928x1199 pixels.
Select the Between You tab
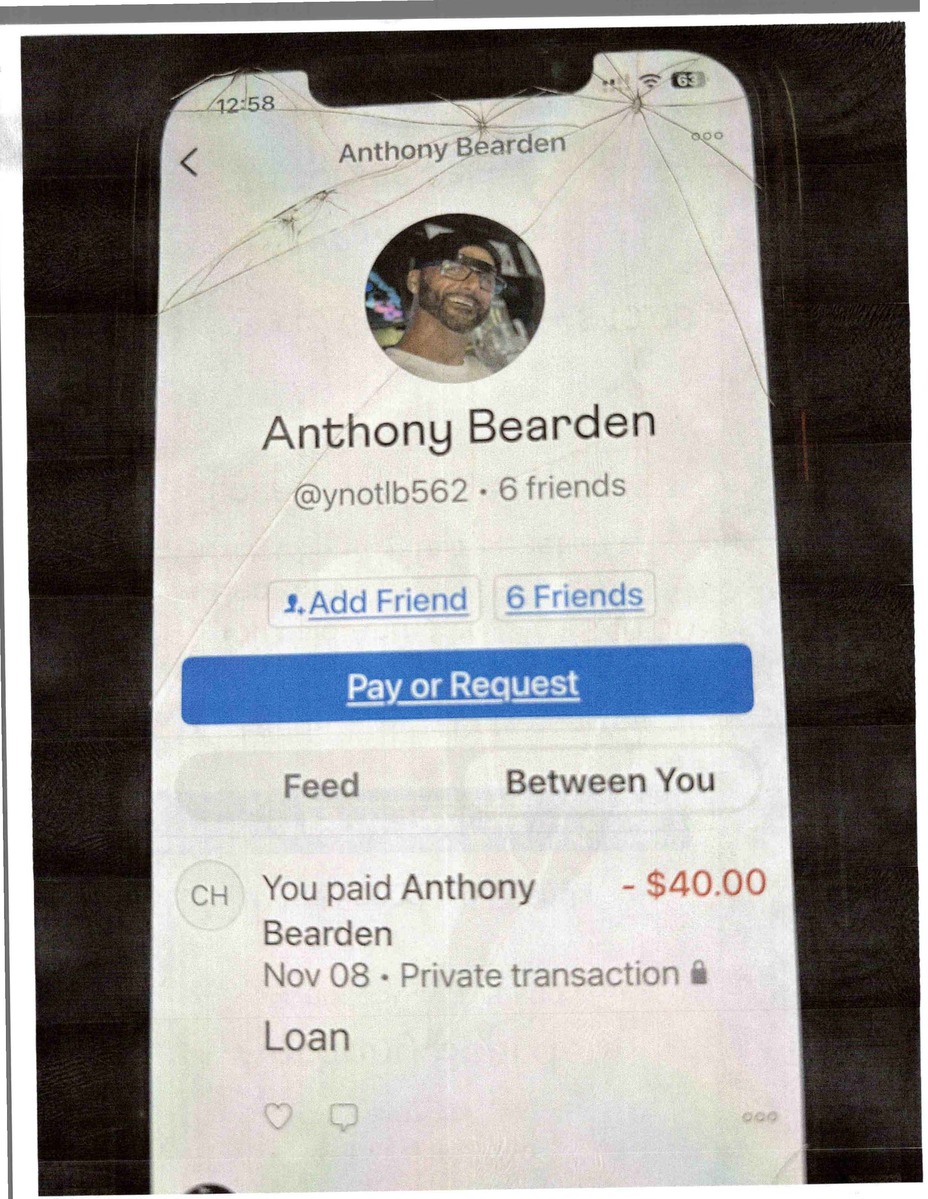tap(610, 781)
